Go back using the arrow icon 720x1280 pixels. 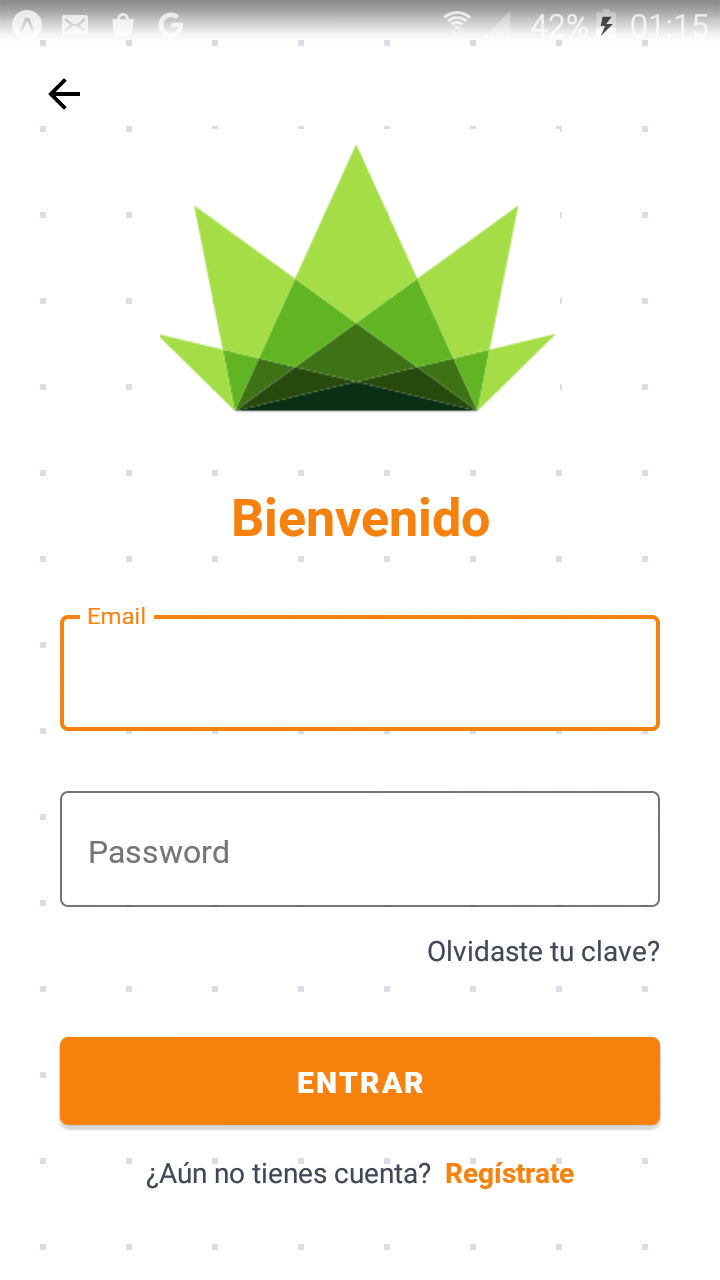click(64, 94)
